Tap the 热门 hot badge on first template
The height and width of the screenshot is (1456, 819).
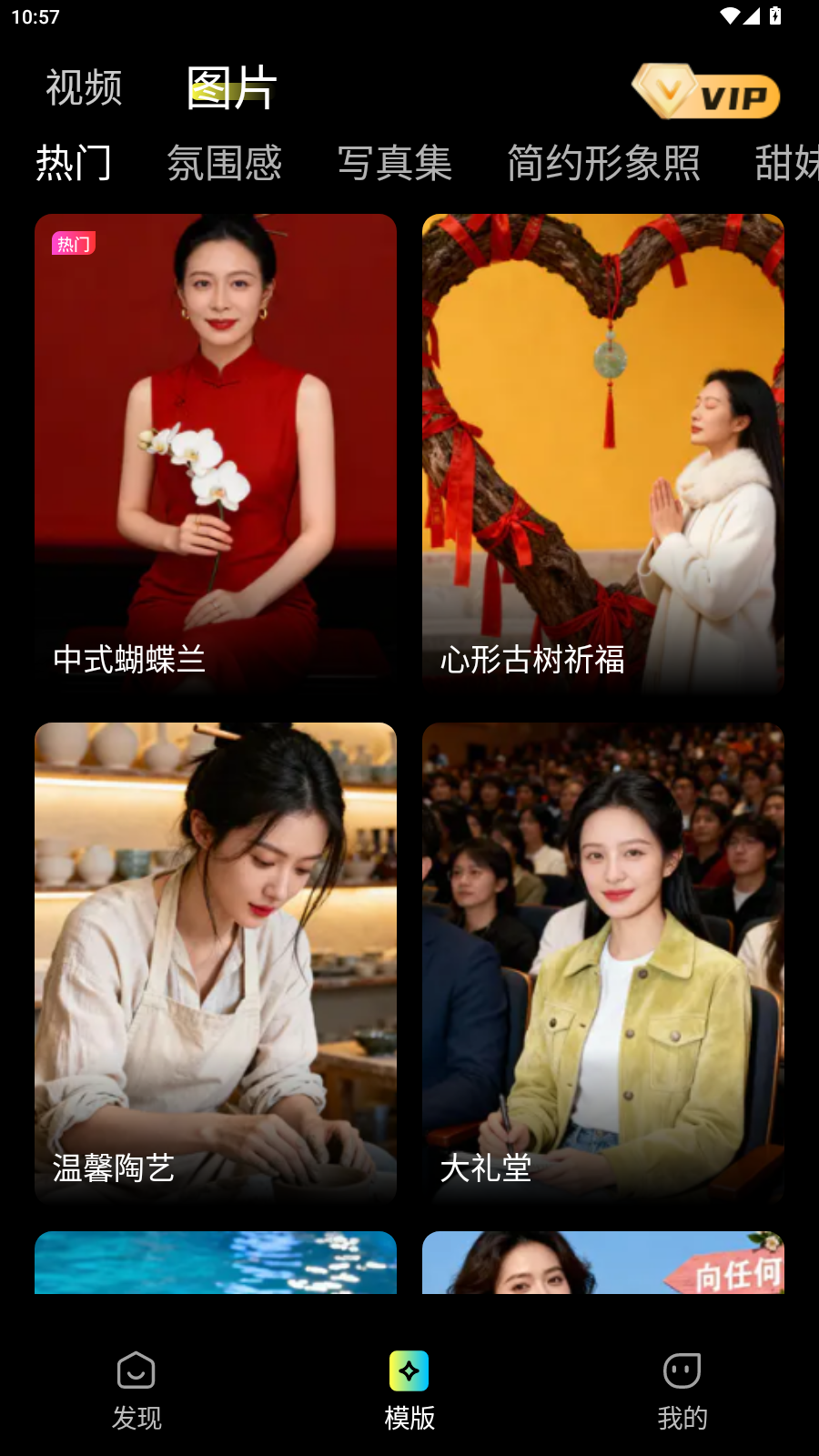(73, 242)
